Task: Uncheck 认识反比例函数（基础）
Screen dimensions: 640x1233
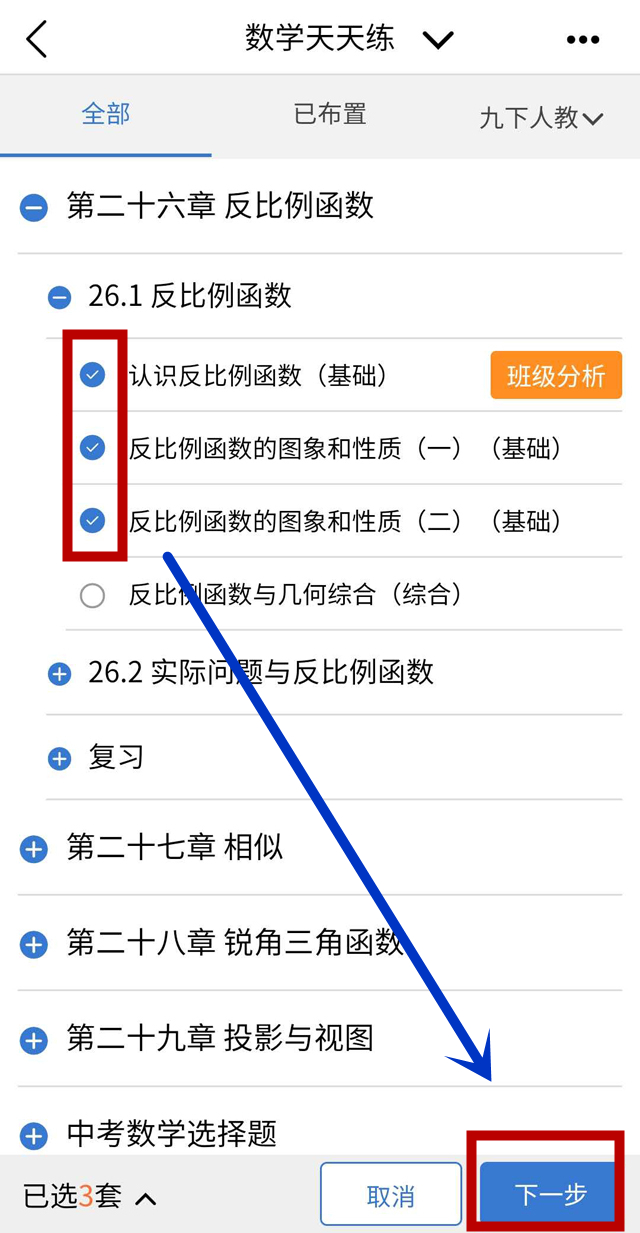Action: [x=92, y=375]
